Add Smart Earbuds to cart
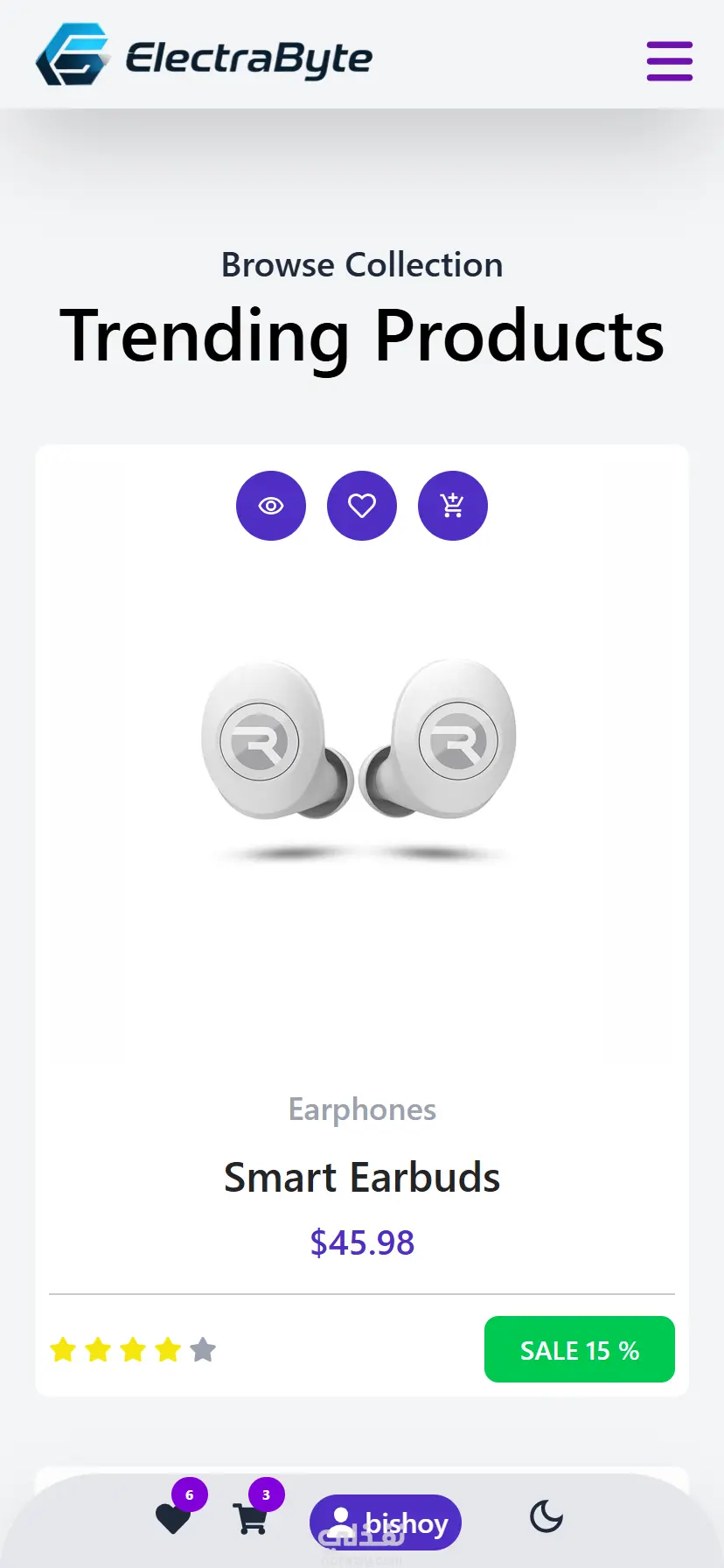 point(453,506)
